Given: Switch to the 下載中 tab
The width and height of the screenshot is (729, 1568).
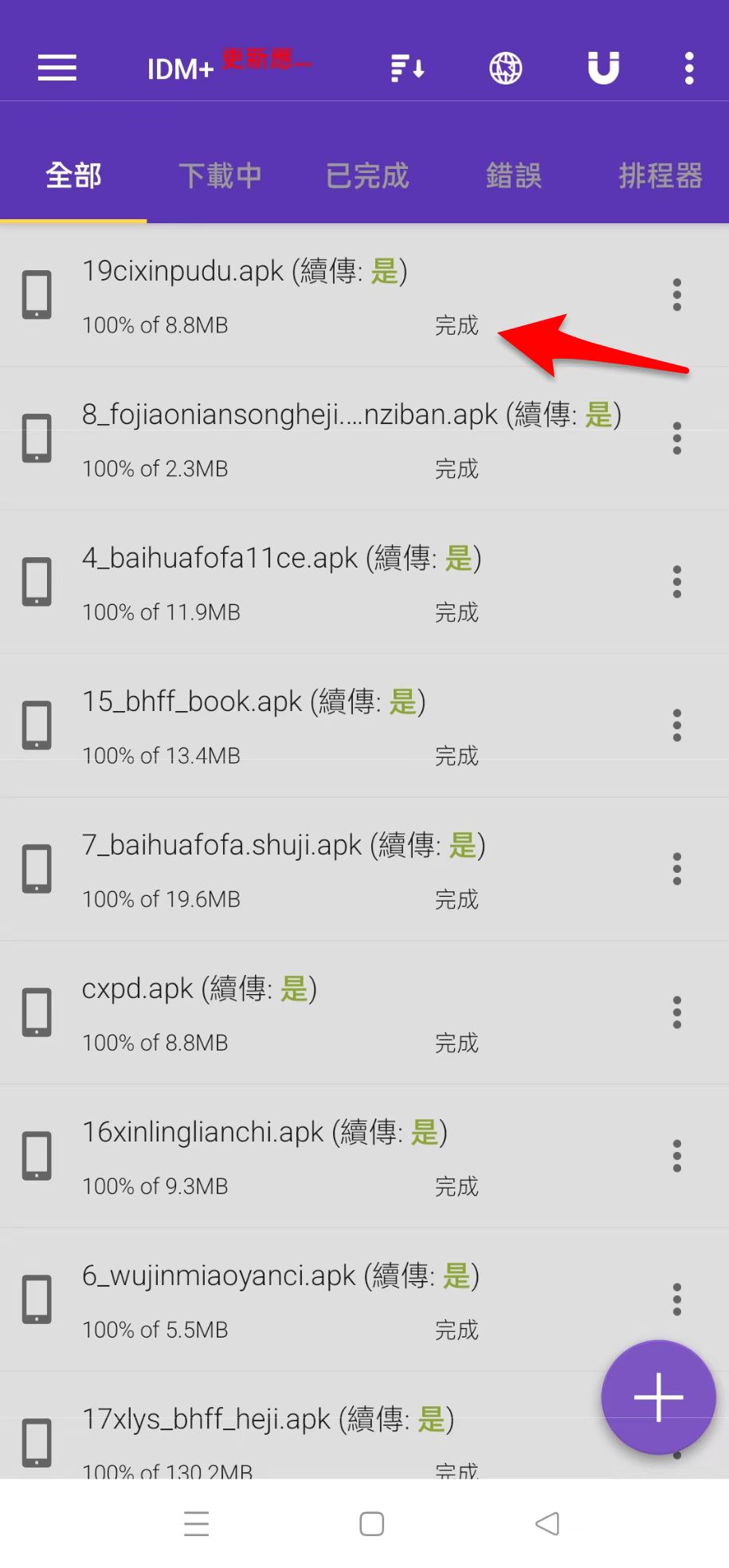Looking at the screenshot, I should pos(220,175).
